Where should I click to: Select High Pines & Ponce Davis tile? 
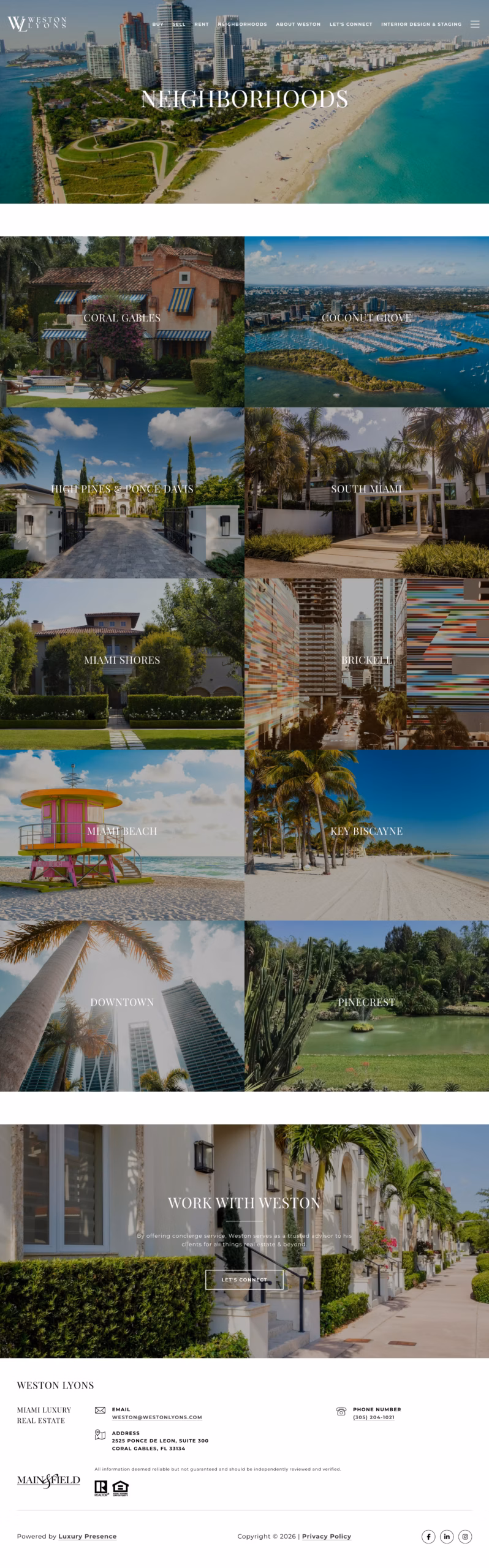(x=122, y=492)
